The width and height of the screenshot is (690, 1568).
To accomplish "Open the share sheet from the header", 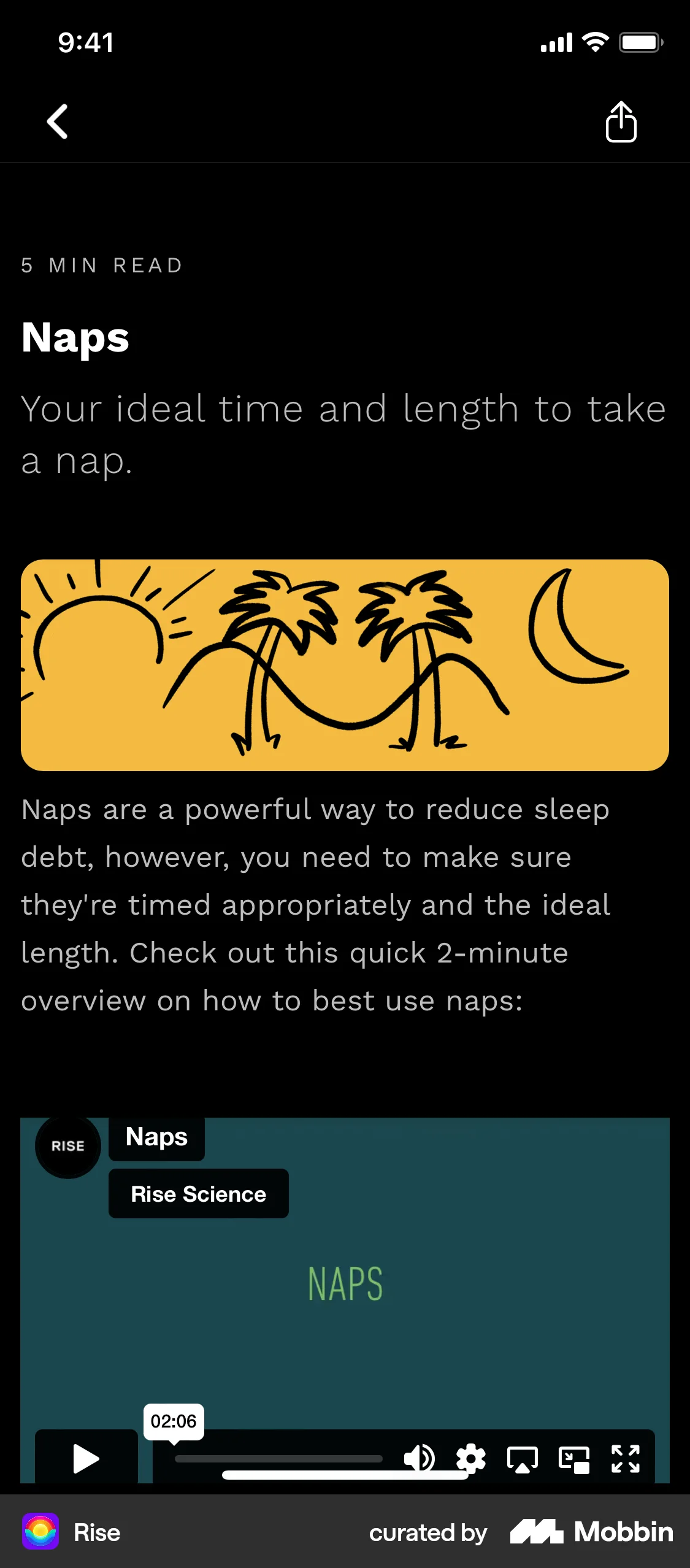I will point(621,121).
